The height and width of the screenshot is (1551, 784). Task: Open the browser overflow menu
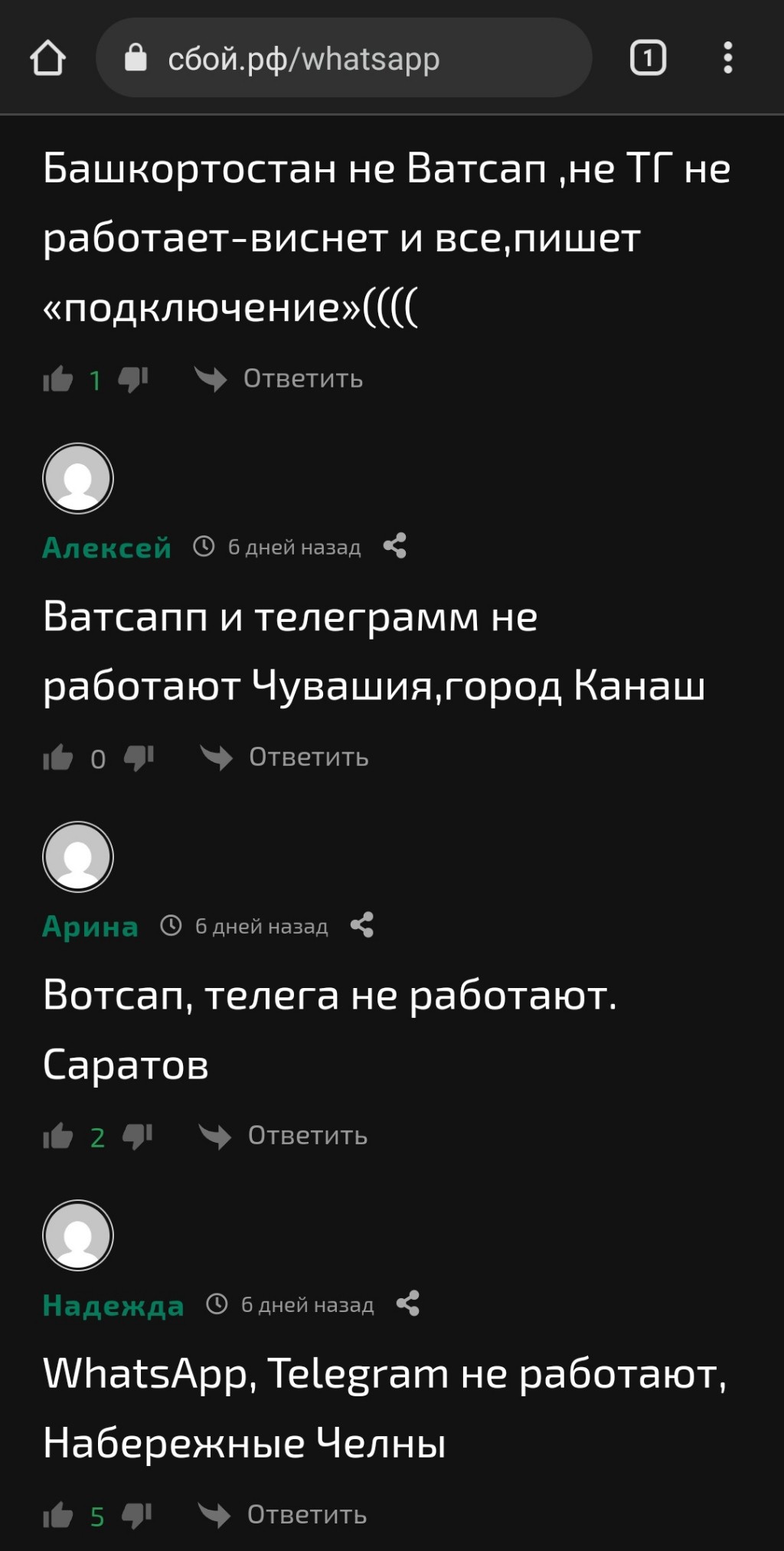[727, 58]
